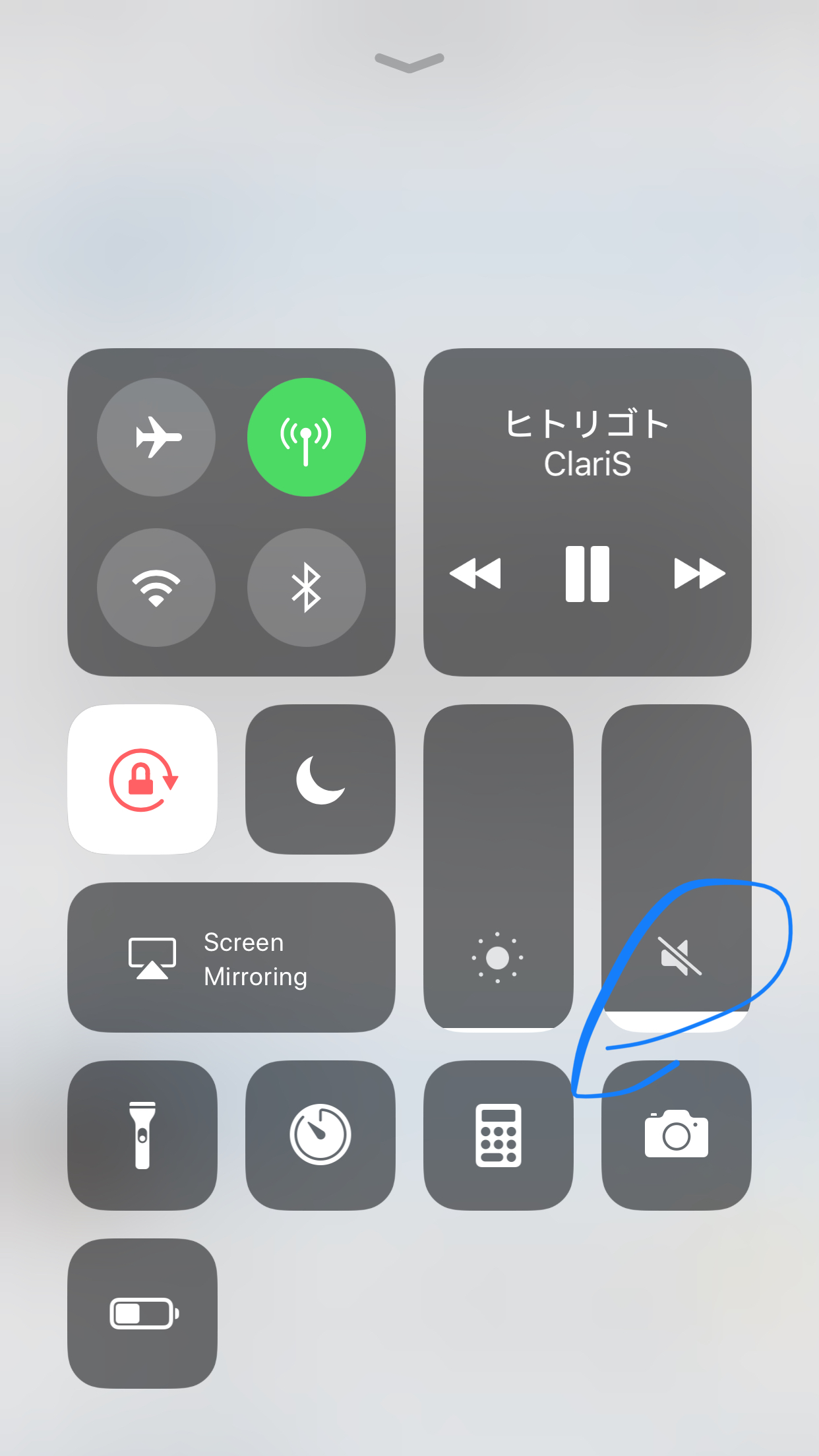Toggle Wi-Fi on
Image resolution: width=819 pixels, height=1456 pixels.
156,588
